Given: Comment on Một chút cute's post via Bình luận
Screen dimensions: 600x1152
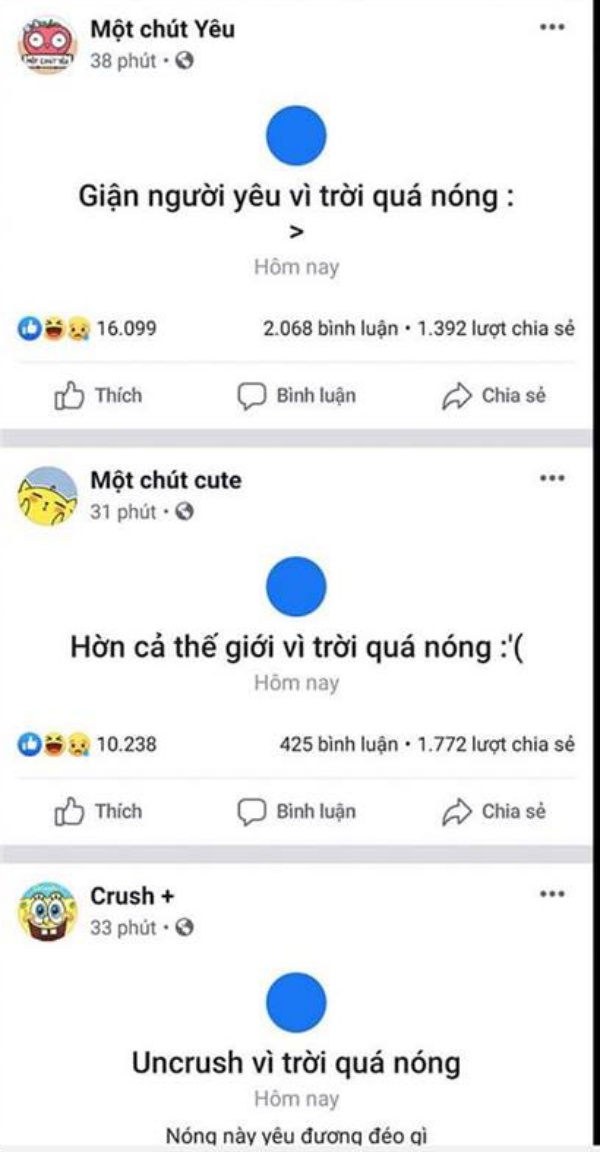Looking at the screenshot, I should point(296,812).
